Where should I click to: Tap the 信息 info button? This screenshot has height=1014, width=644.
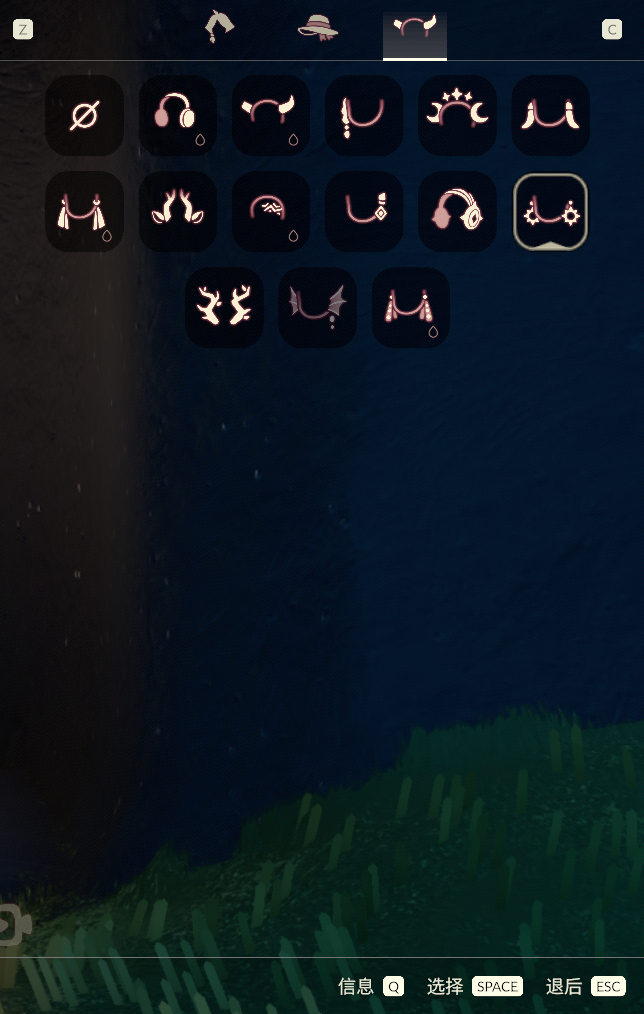click(x=393, y=987)
